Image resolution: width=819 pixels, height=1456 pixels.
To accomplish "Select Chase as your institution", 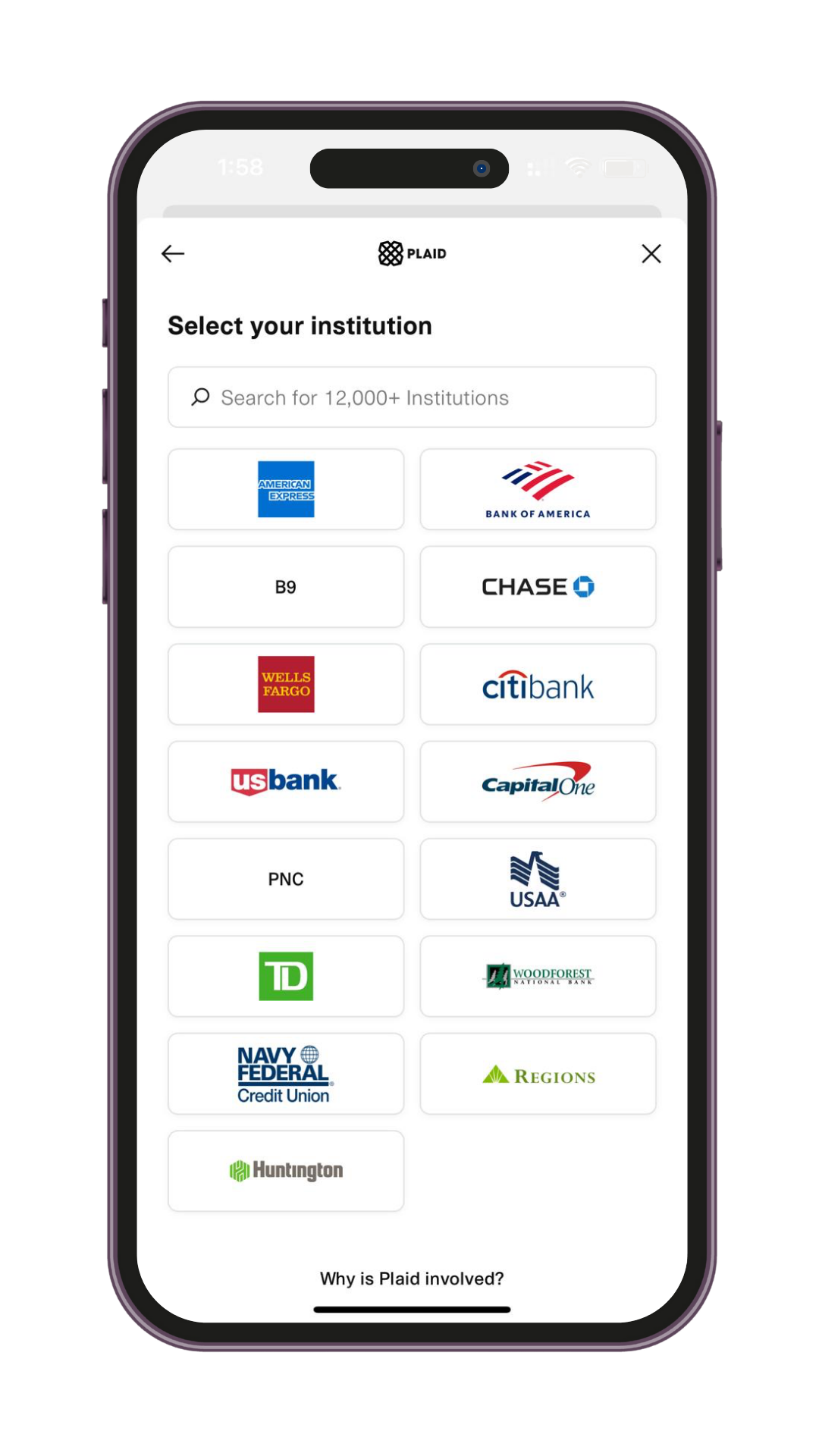I will pyautogui.click(x=538, y=587).
